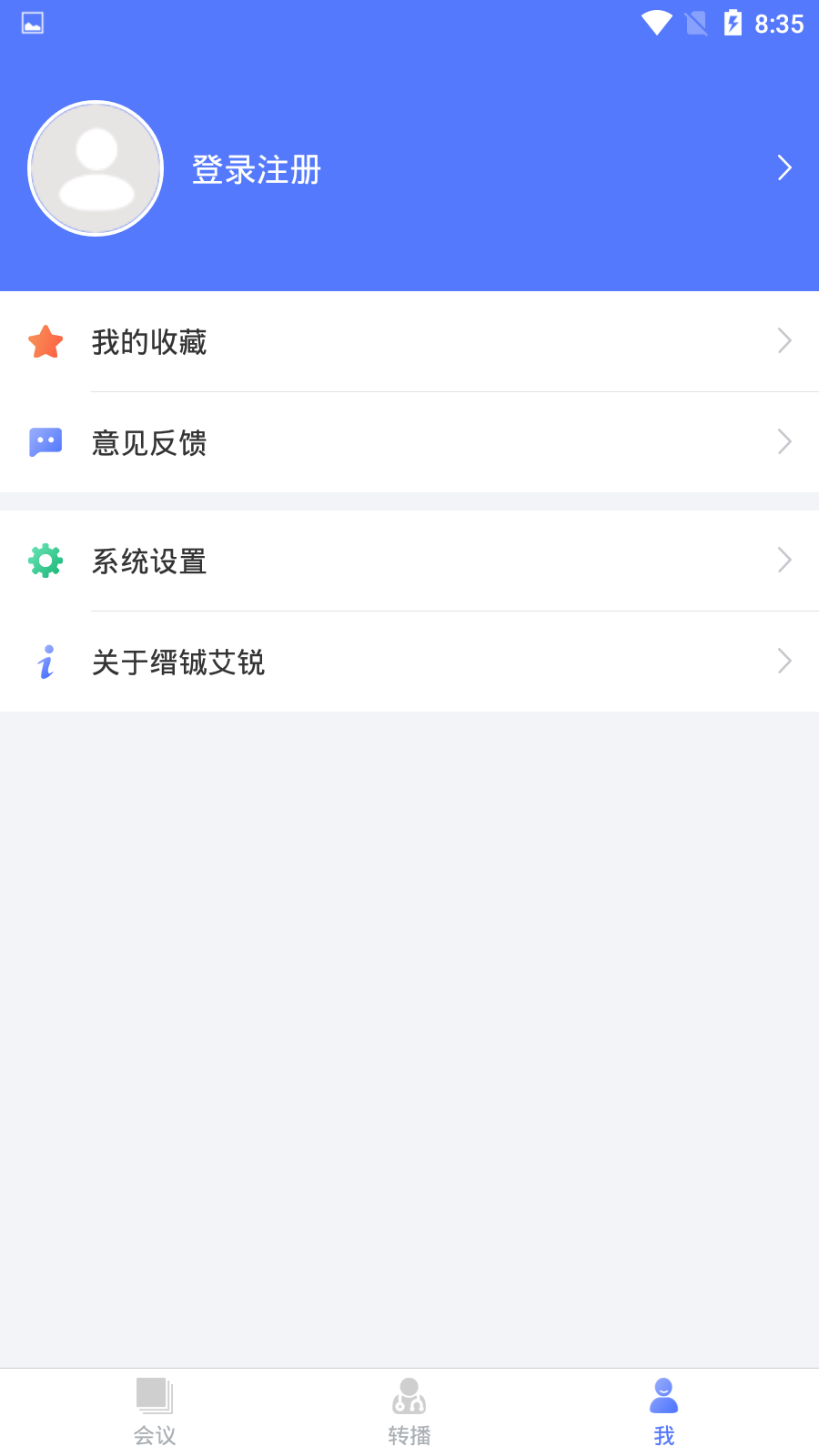Image resolution: width=819 pixels, height=1456 pixels.
Task: Tap the Wi-Fi icon in status bar
Action: 655,24
